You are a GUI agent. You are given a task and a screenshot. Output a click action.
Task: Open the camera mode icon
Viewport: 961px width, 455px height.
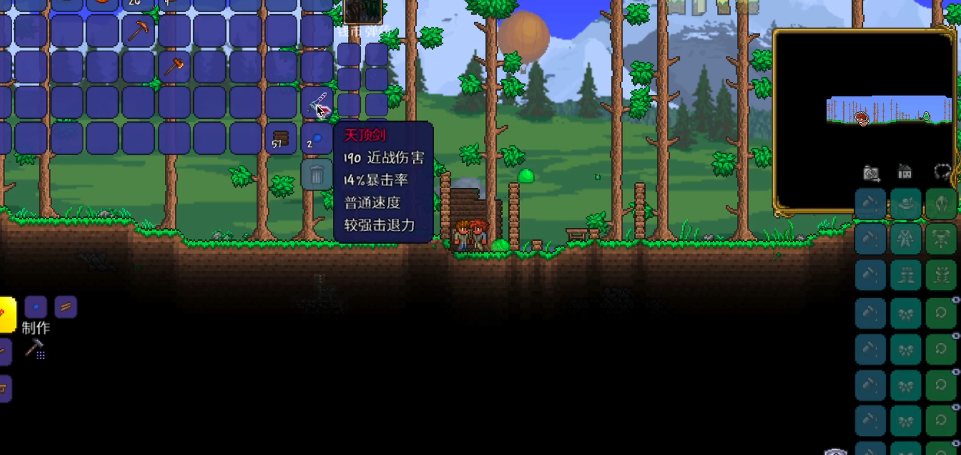click(871, 173)
